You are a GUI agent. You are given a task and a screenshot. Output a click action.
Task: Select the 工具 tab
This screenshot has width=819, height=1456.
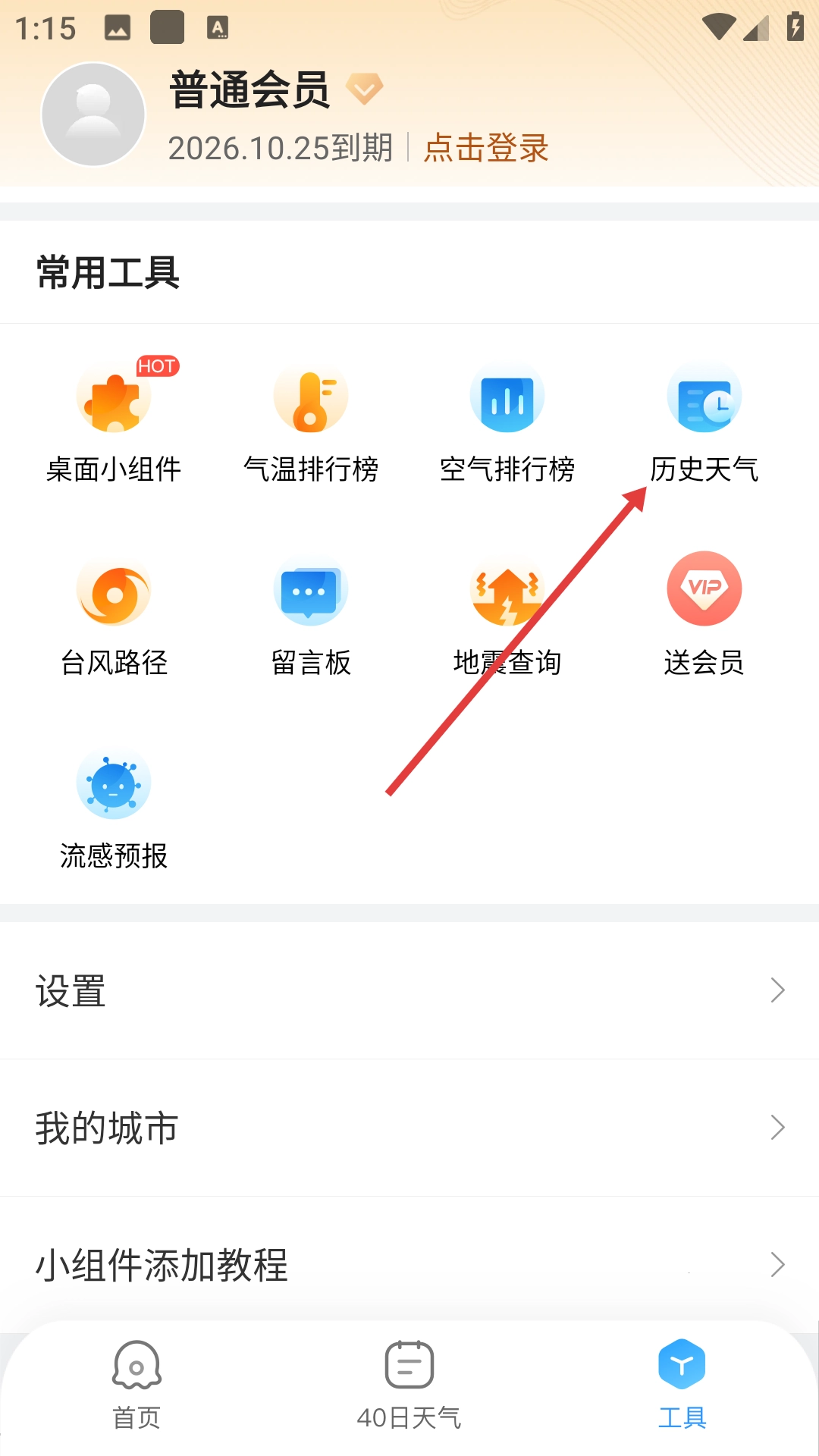(682, 1385)
